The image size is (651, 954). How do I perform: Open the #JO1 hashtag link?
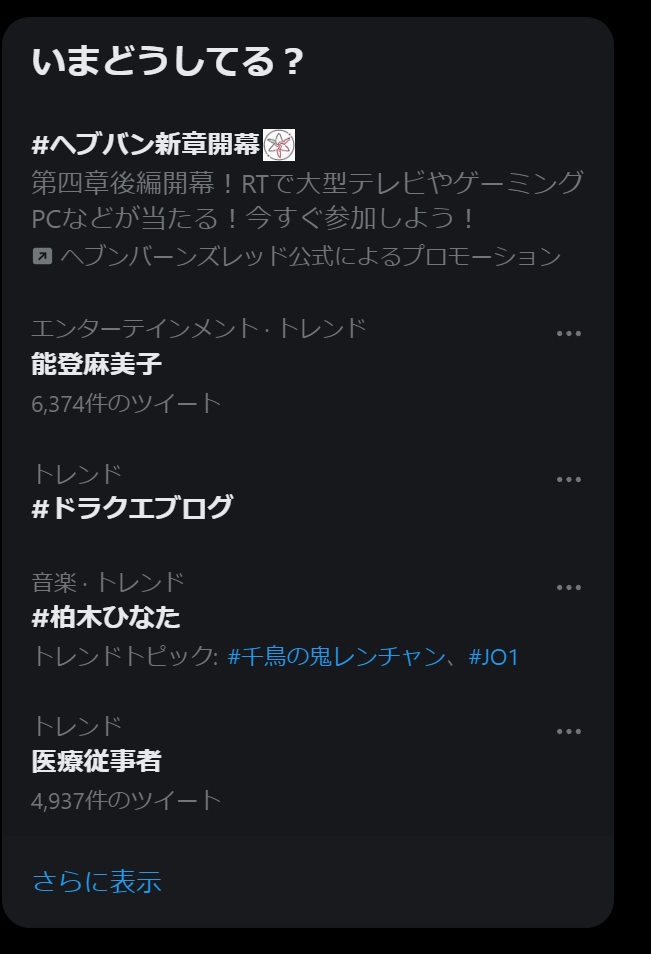(493, 657)
